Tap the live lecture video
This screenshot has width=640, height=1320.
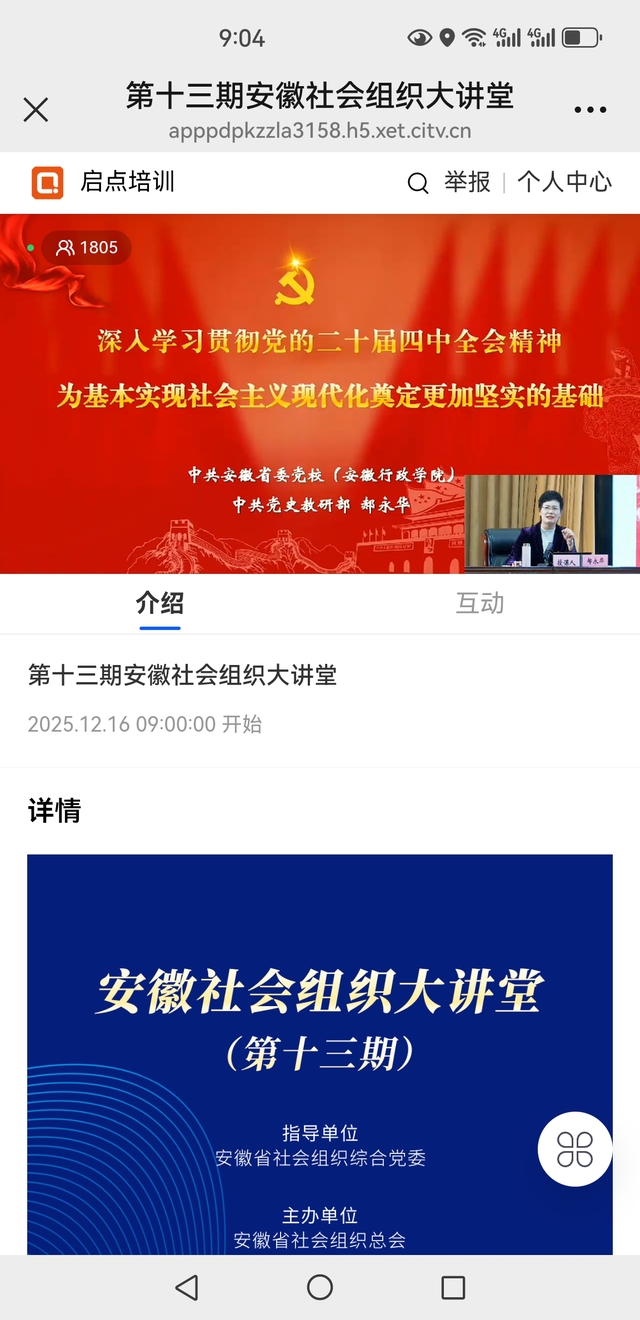tap(320, 394)
